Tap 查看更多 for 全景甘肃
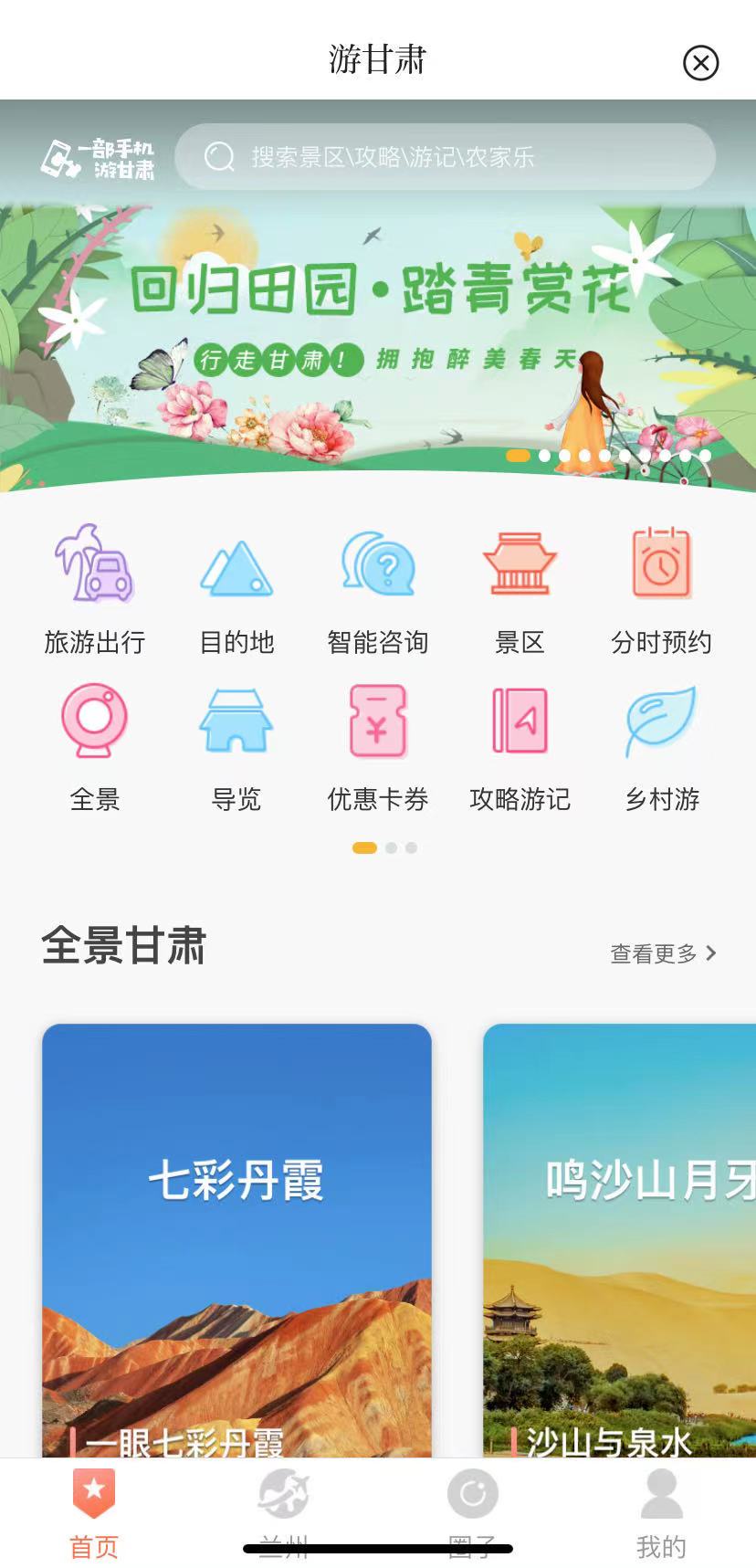 pyautogui.click(x=662, y=953)
